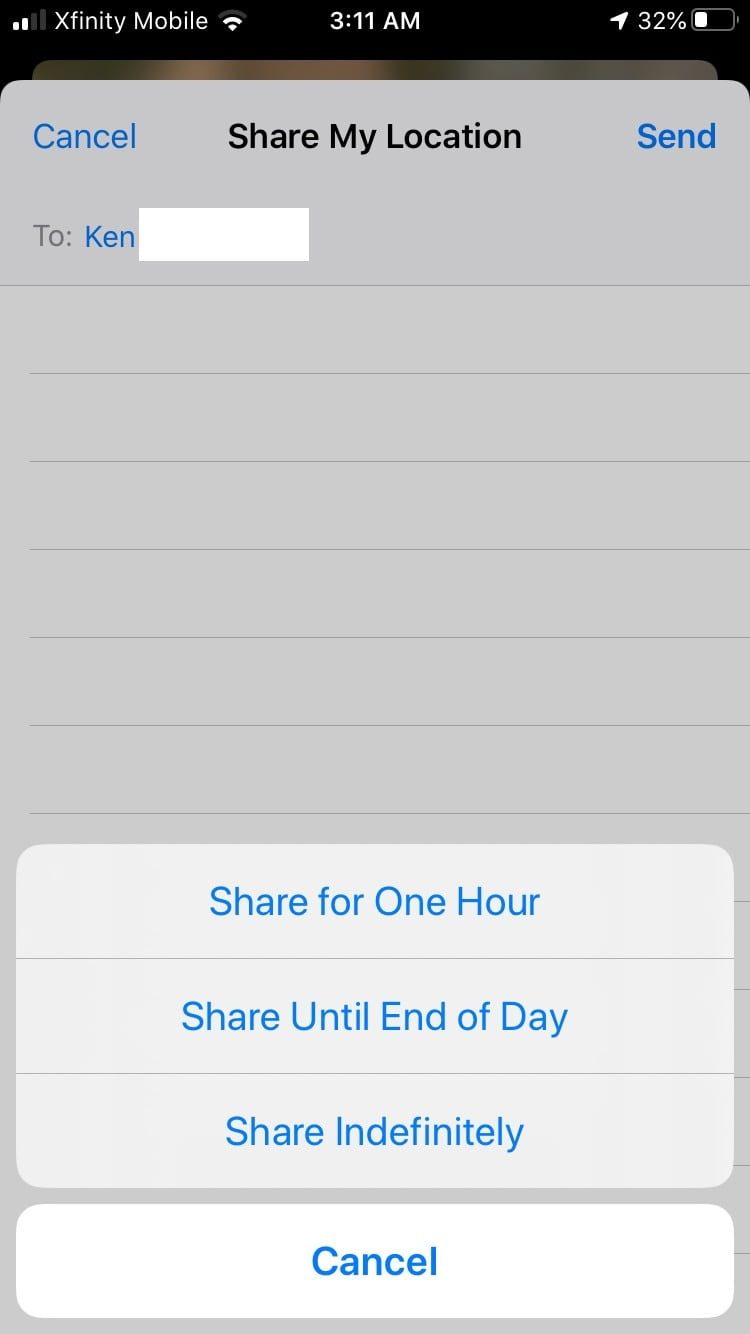Tap the recipient Ken in the To field
This screenshot has width=750, height=1334.
click(110, 236)
